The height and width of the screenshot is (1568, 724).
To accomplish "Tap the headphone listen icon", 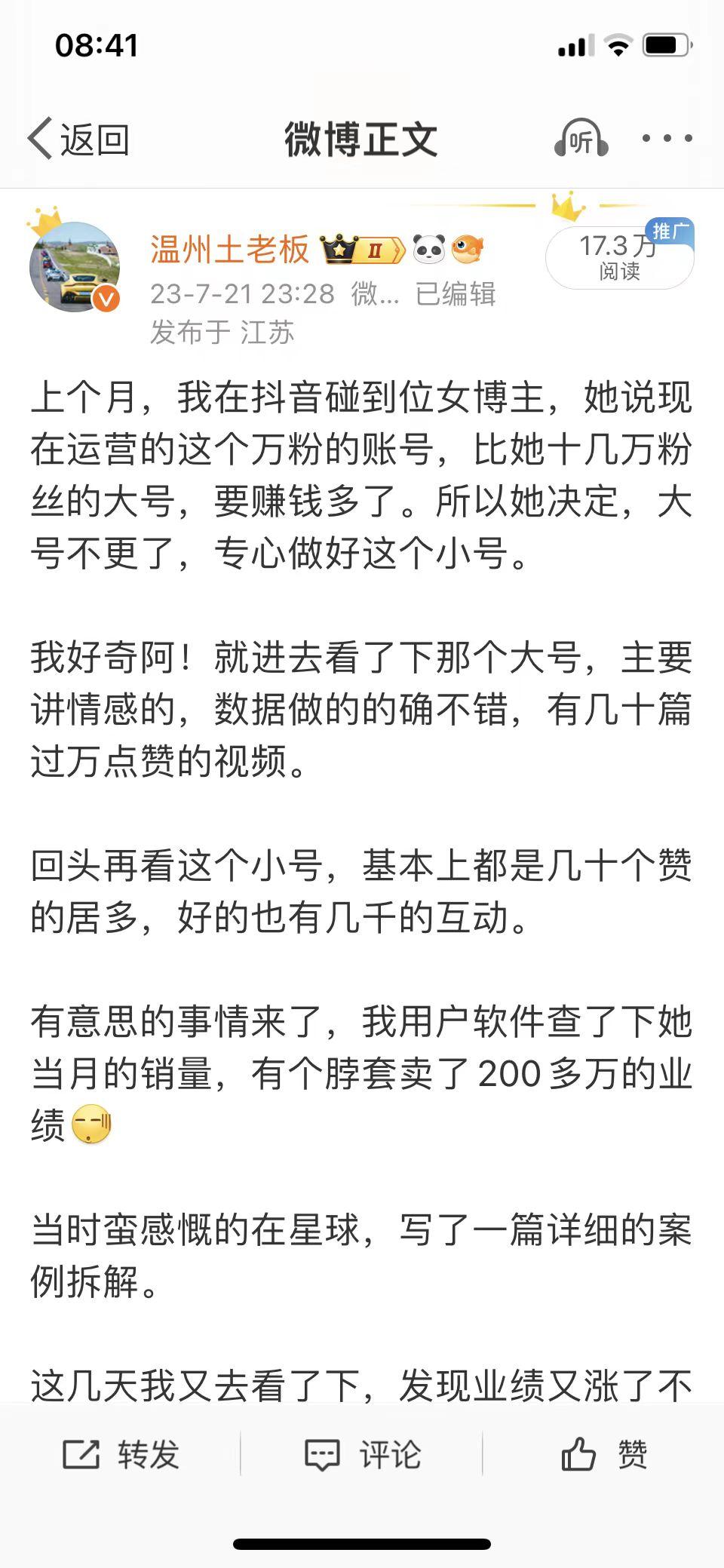I will click(581, 138).
